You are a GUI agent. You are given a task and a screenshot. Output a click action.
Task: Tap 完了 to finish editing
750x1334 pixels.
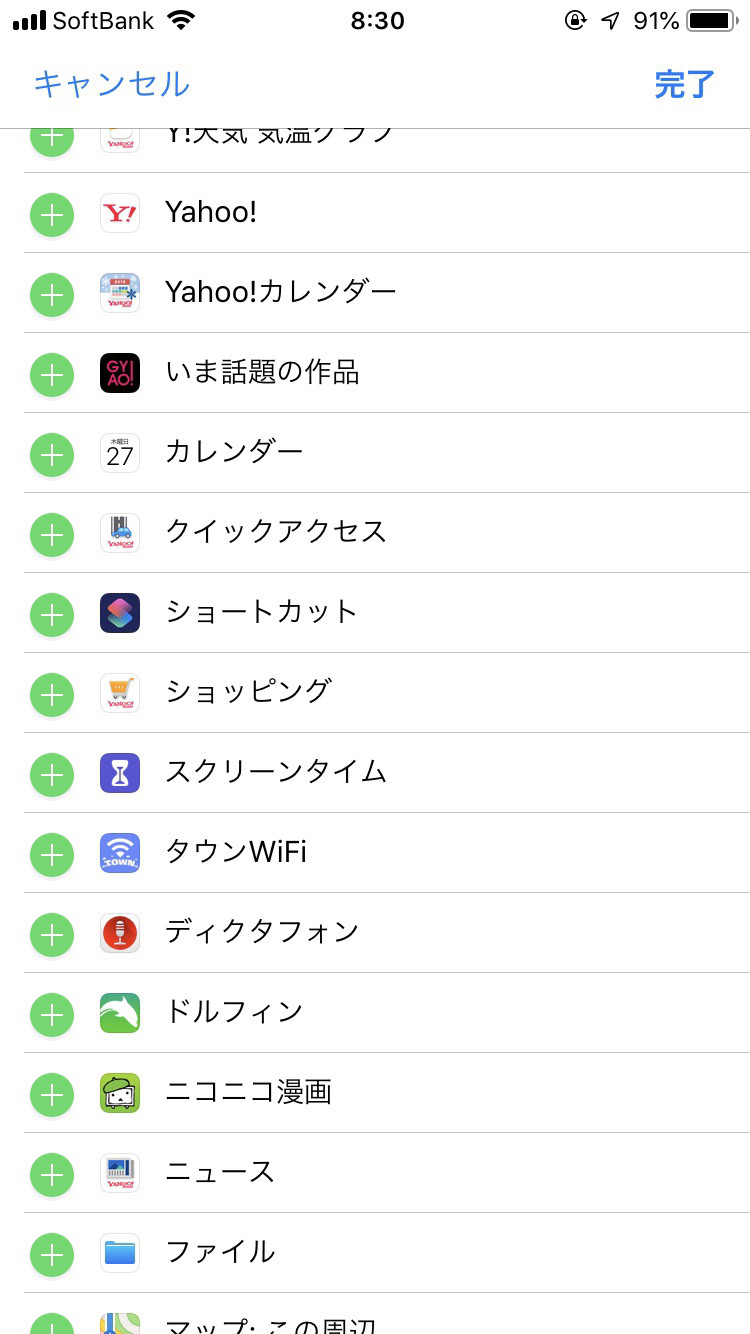(x=685, y=84)
